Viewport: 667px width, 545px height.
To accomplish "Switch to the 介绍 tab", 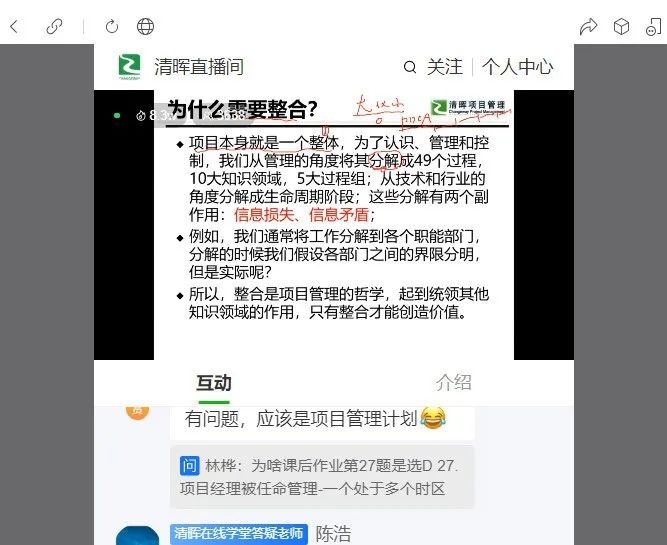I will (x=453, y=383).
